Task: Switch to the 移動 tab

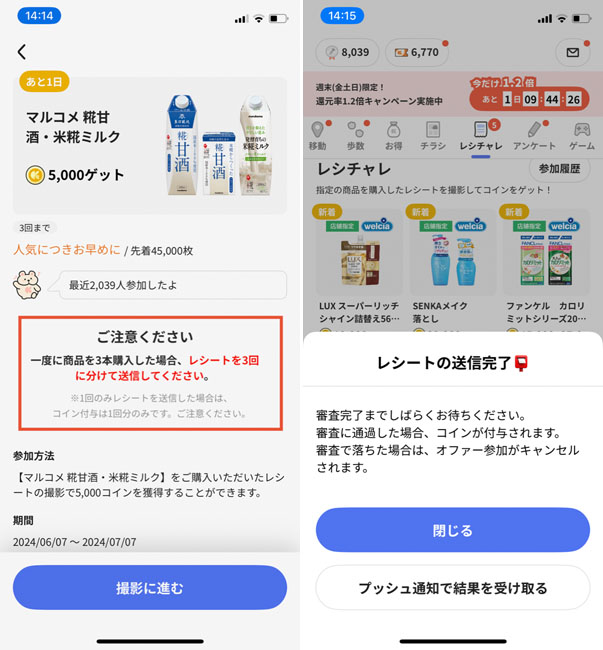Action: coord(318,136)
